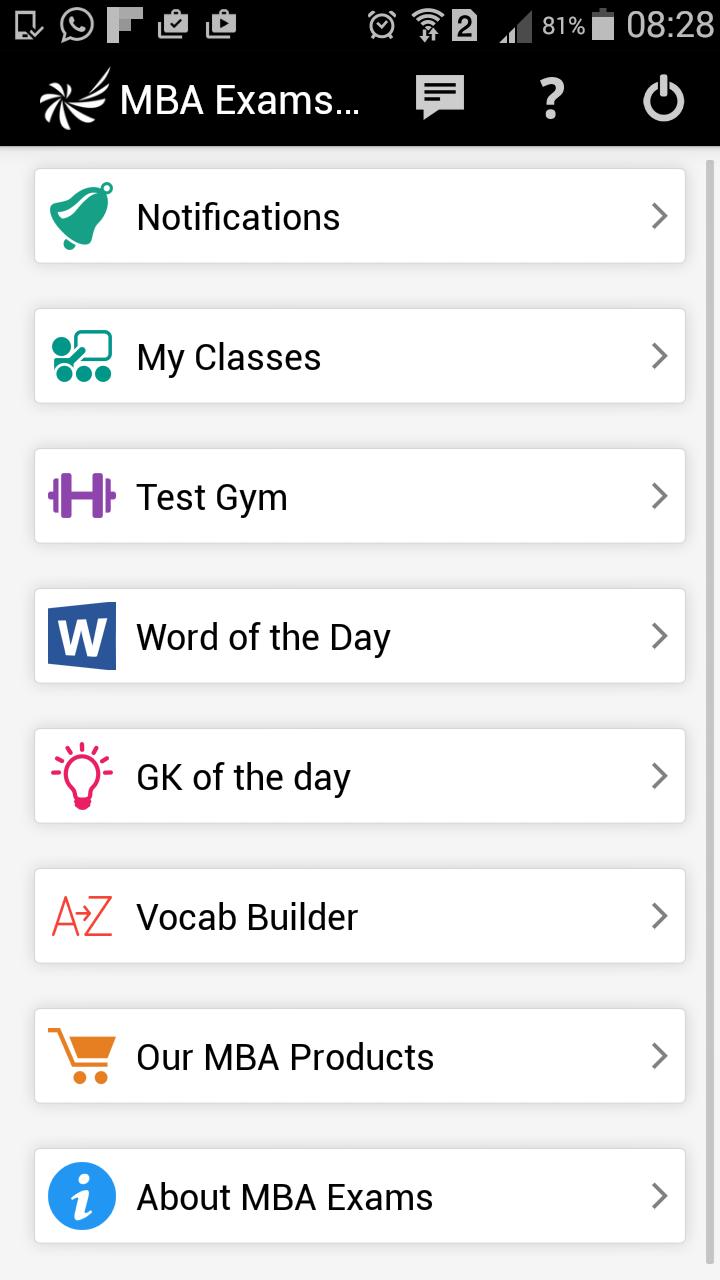The height and width of the screenshot is (1280, 720).
Task: Expand the Our MBA Products entry
Action: 658,1055
